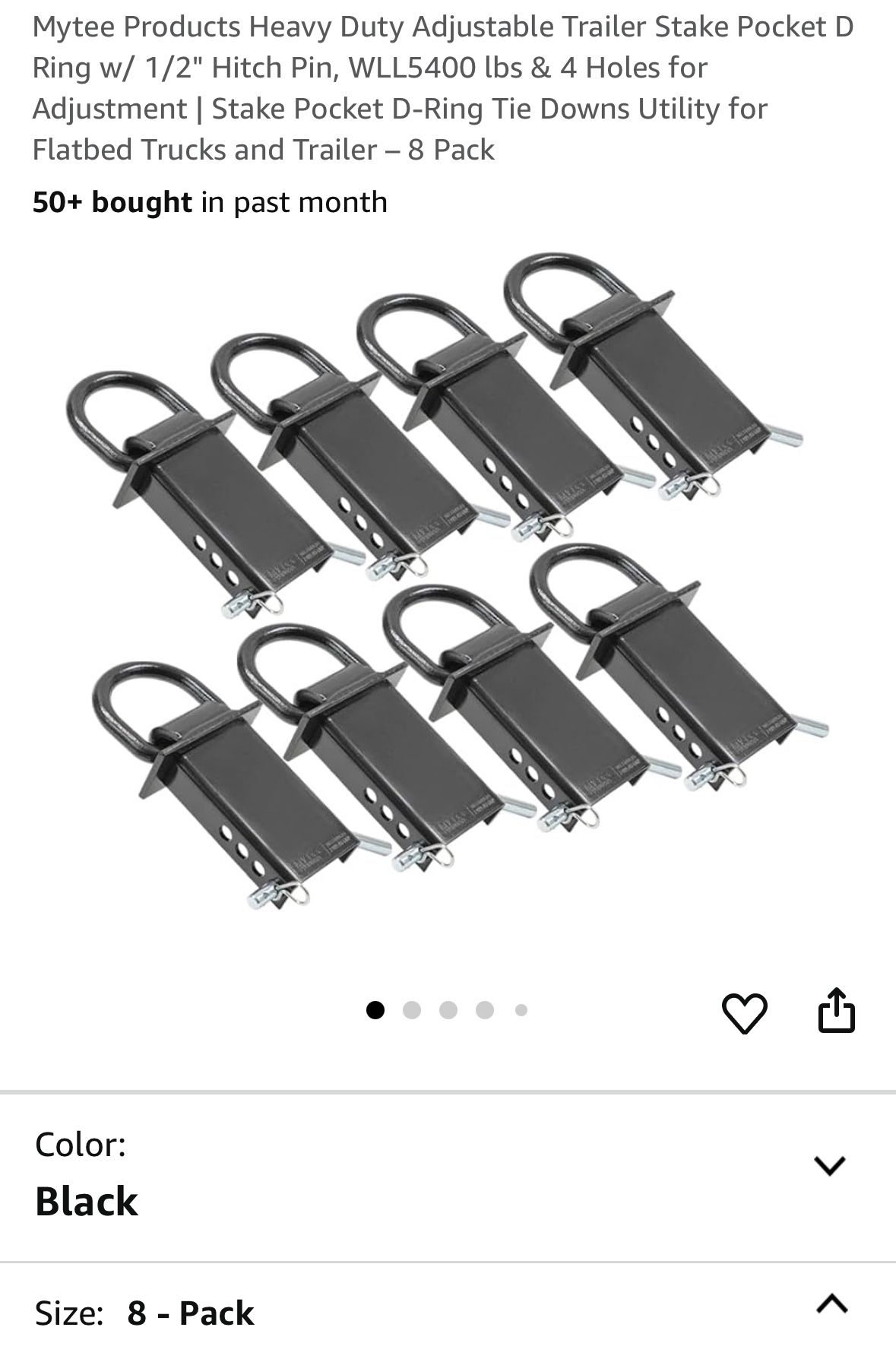
Task: Add product to wish list heart
Action: (x=744, y=1012)
